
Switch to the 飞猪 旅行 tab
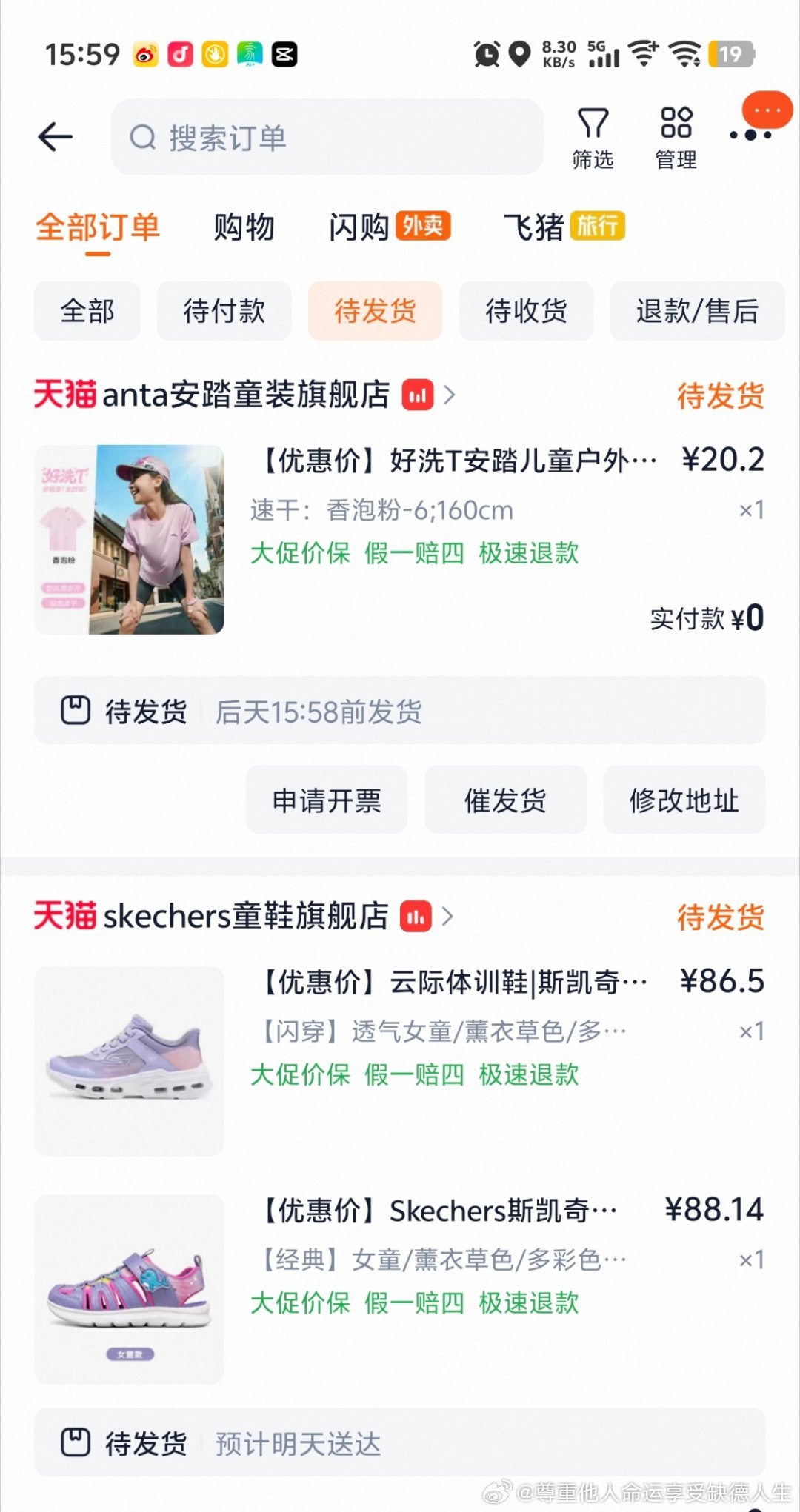point(563,227)
